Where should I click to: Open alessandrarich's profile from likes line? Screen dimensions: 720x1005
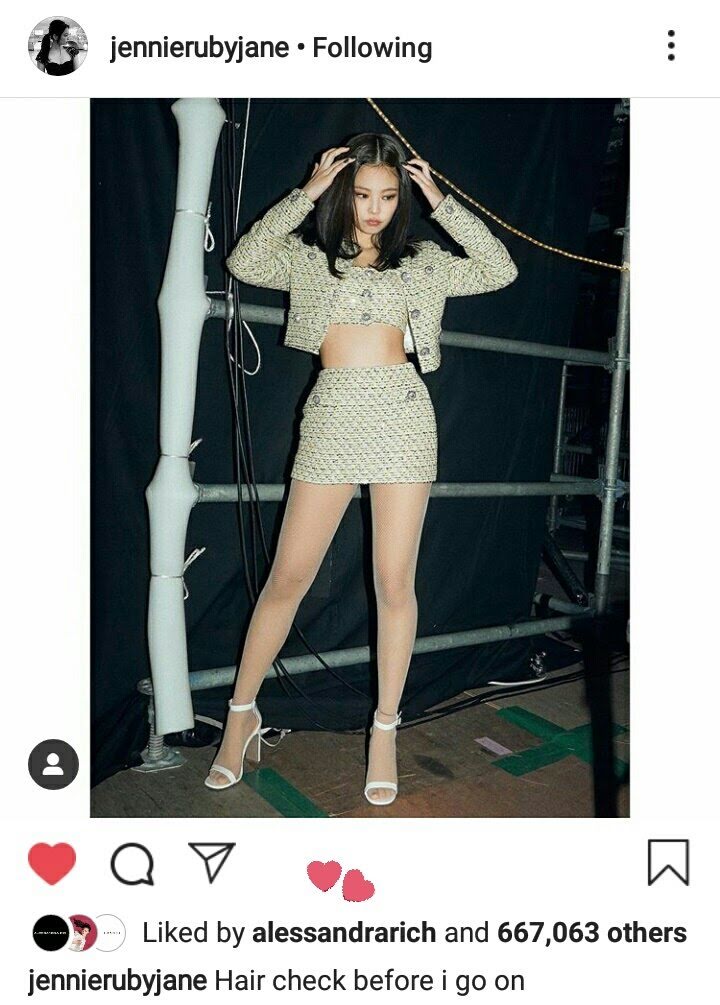tap(343, 933)
